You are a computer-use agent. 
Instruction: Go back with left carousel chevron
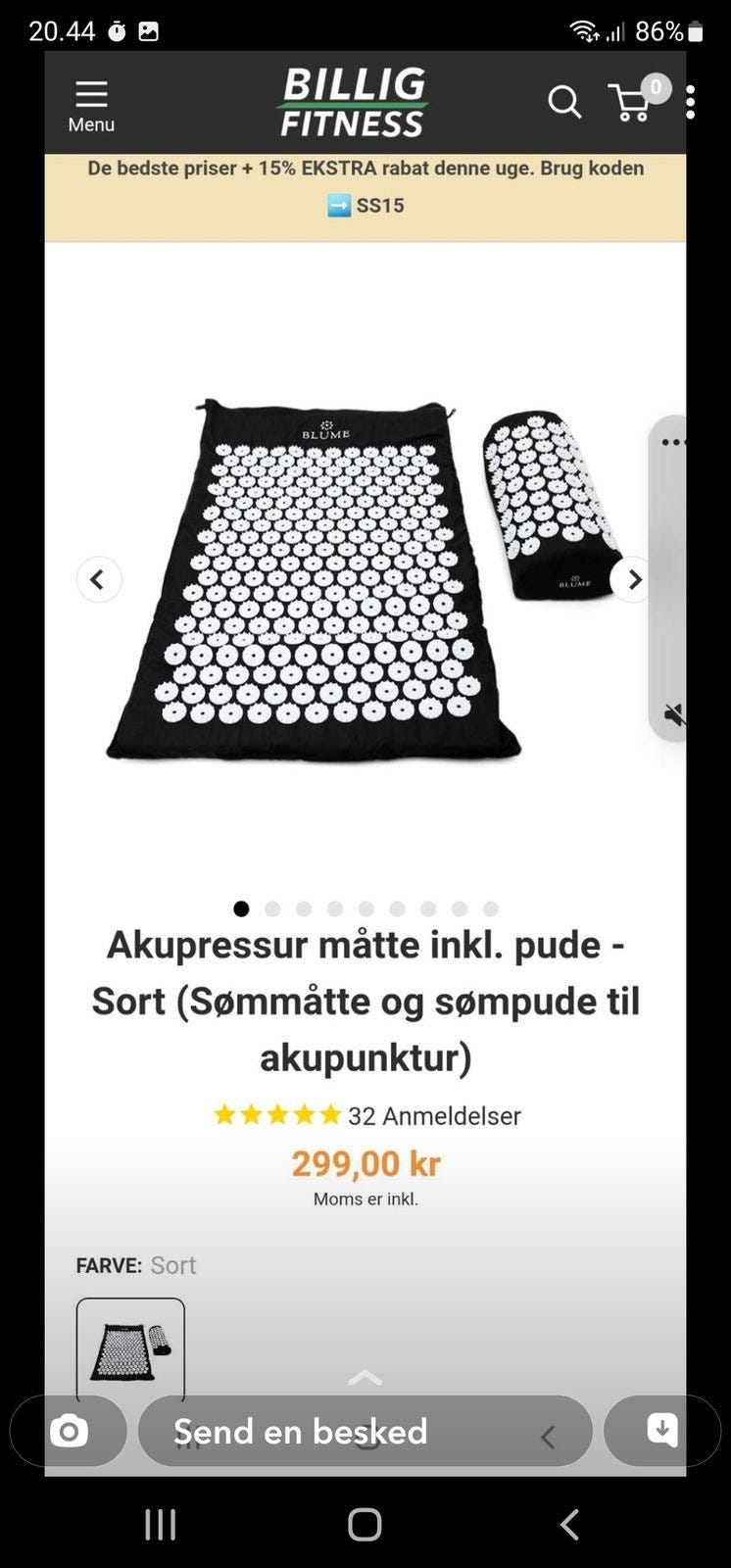coord(99,579)
